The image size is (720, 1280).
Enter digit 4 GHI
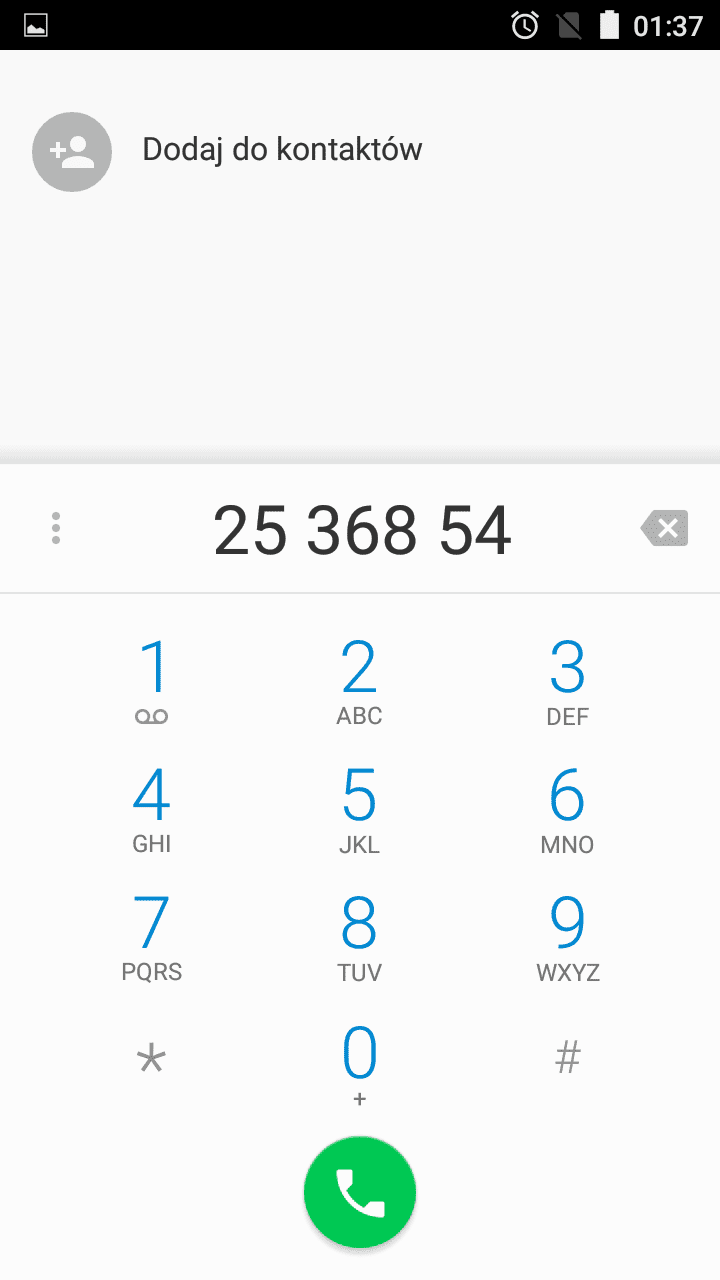(152, 808)
